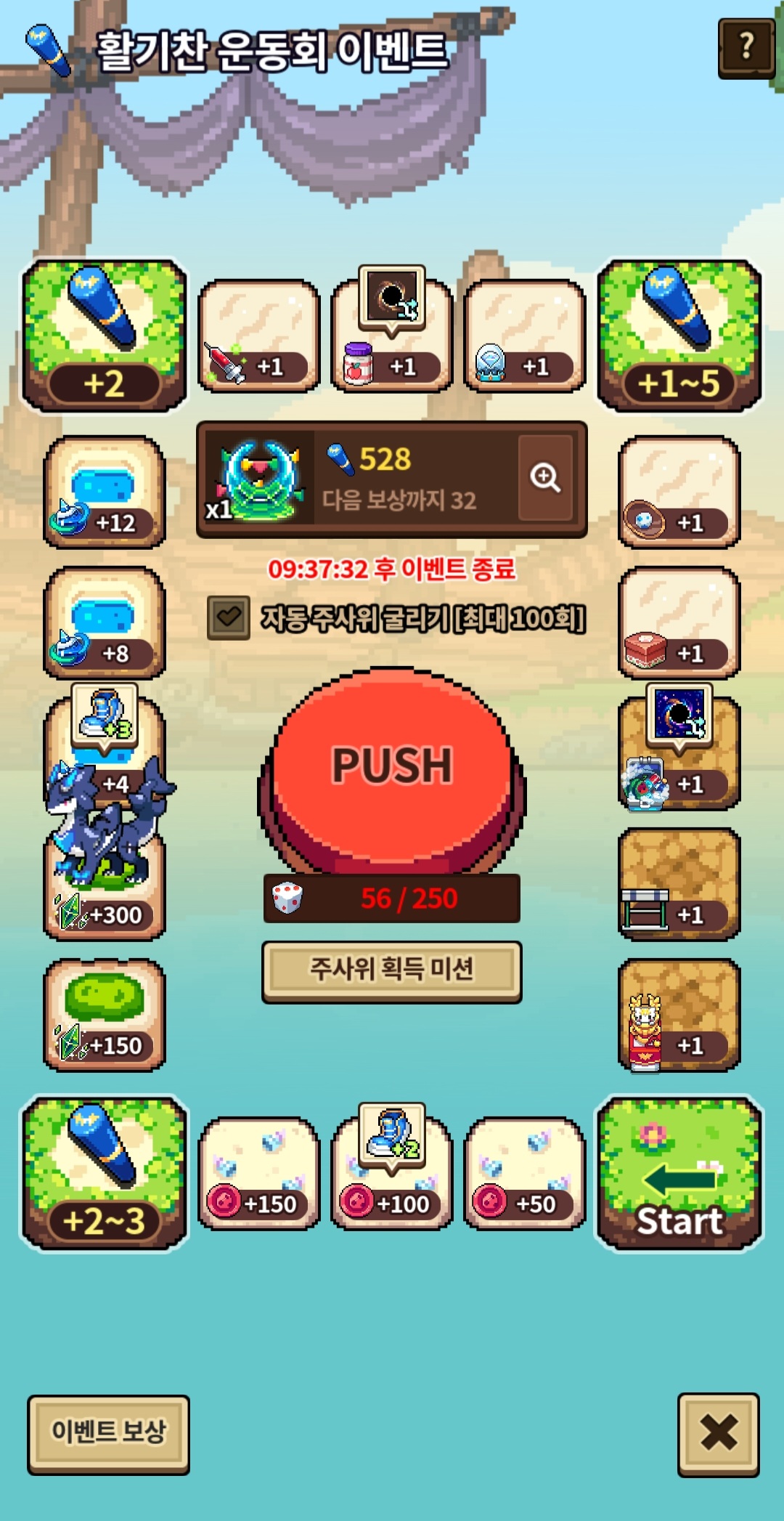
Task: Open the question mark help button
Action: point(746,47)
